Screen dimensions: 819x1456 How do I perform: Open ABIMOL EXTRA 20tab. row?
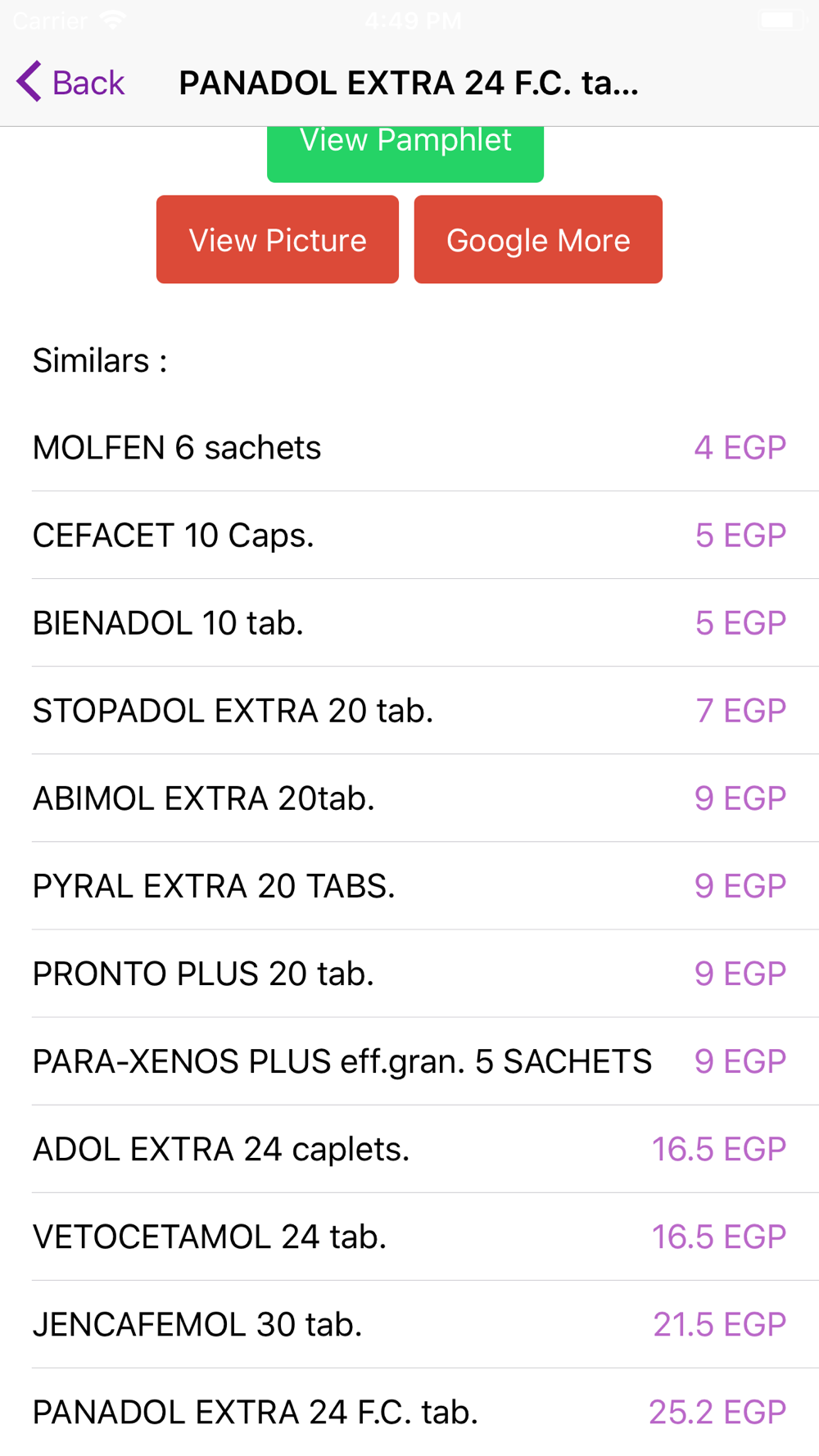click(x=409, y=798)
